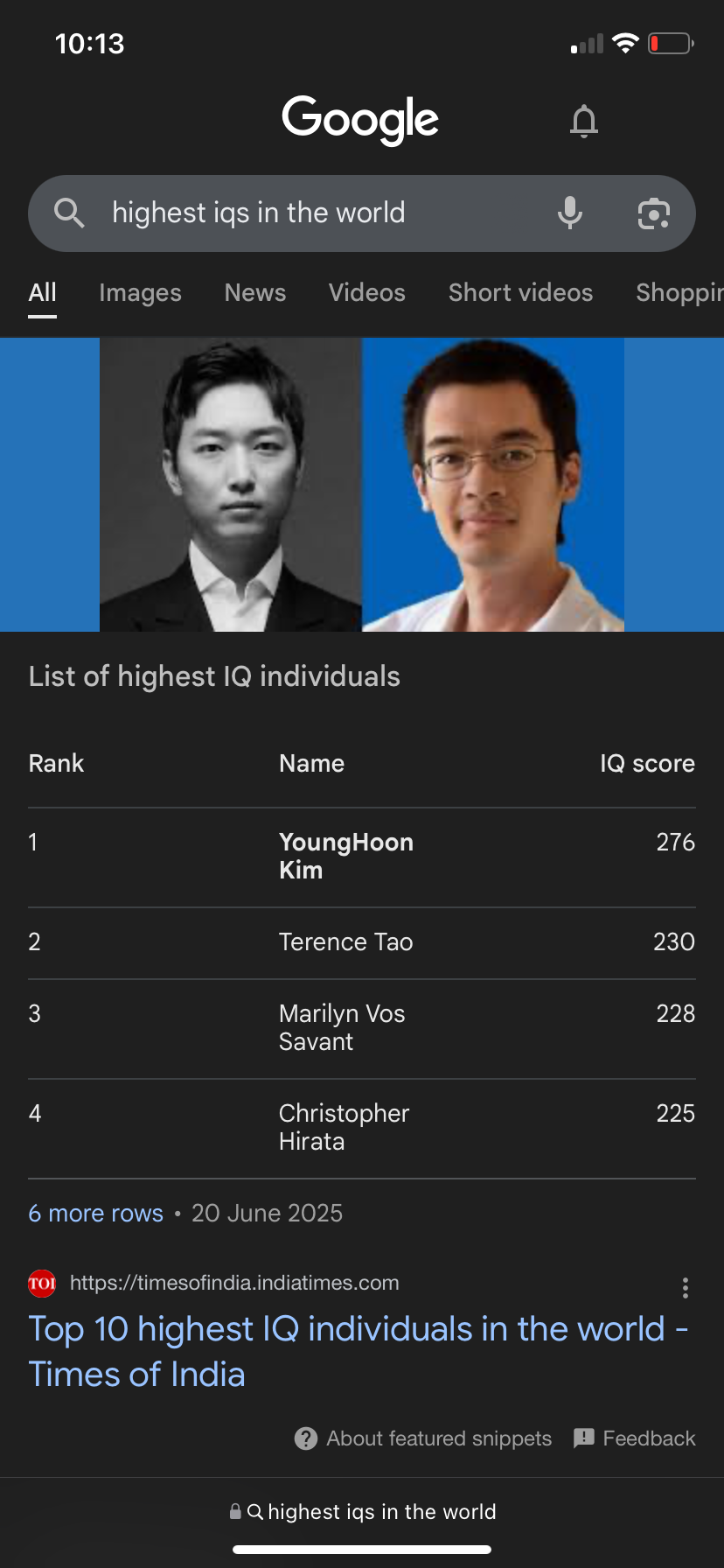Tap the bottom address bar
The height and width of the screenshot is (1568, 724).
coord(362,1512)
